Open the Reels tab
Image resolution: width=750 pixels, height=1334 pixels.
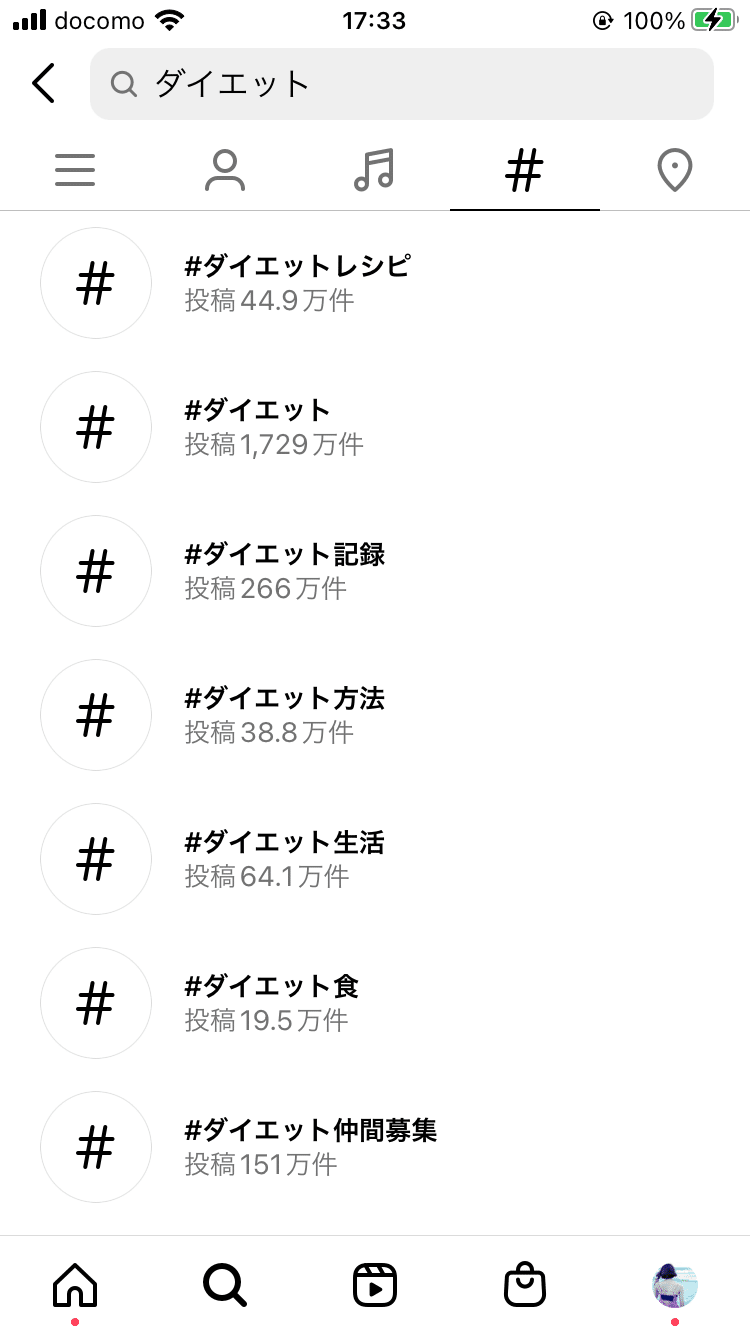pyautogui.click(x=375, y=1284)
